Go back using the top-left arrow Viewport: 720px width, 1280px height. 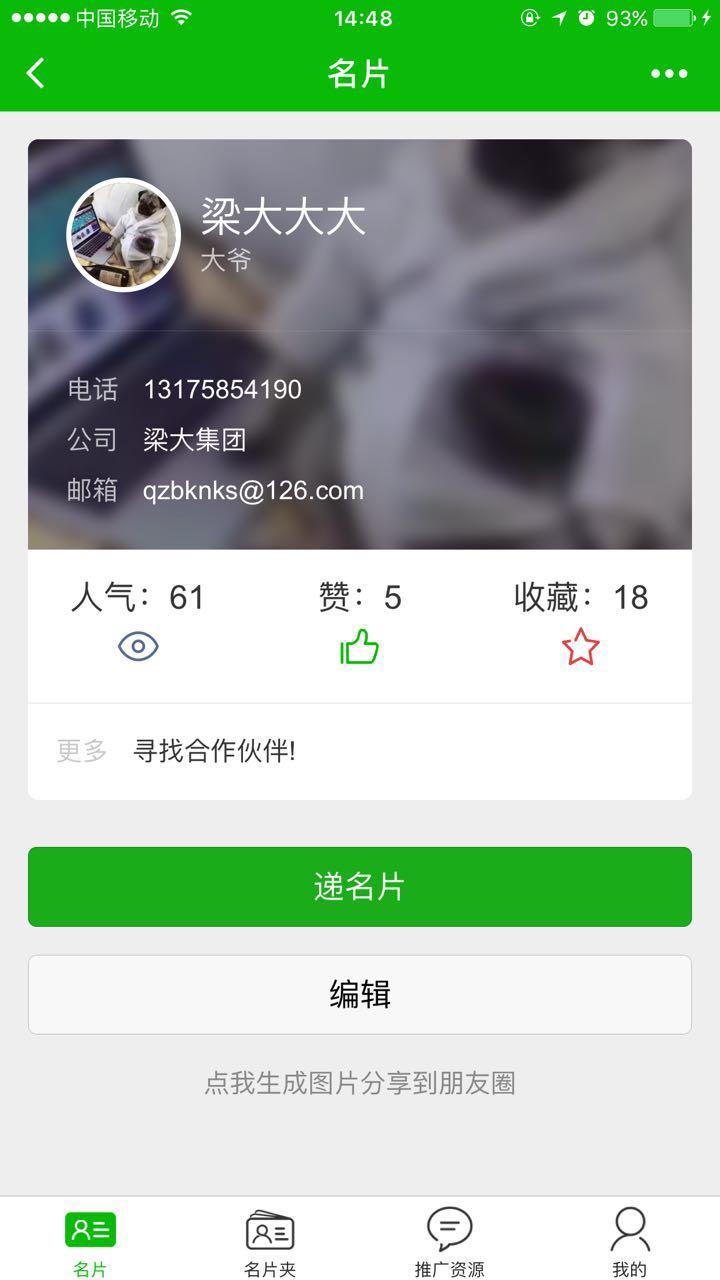[36, 73]
